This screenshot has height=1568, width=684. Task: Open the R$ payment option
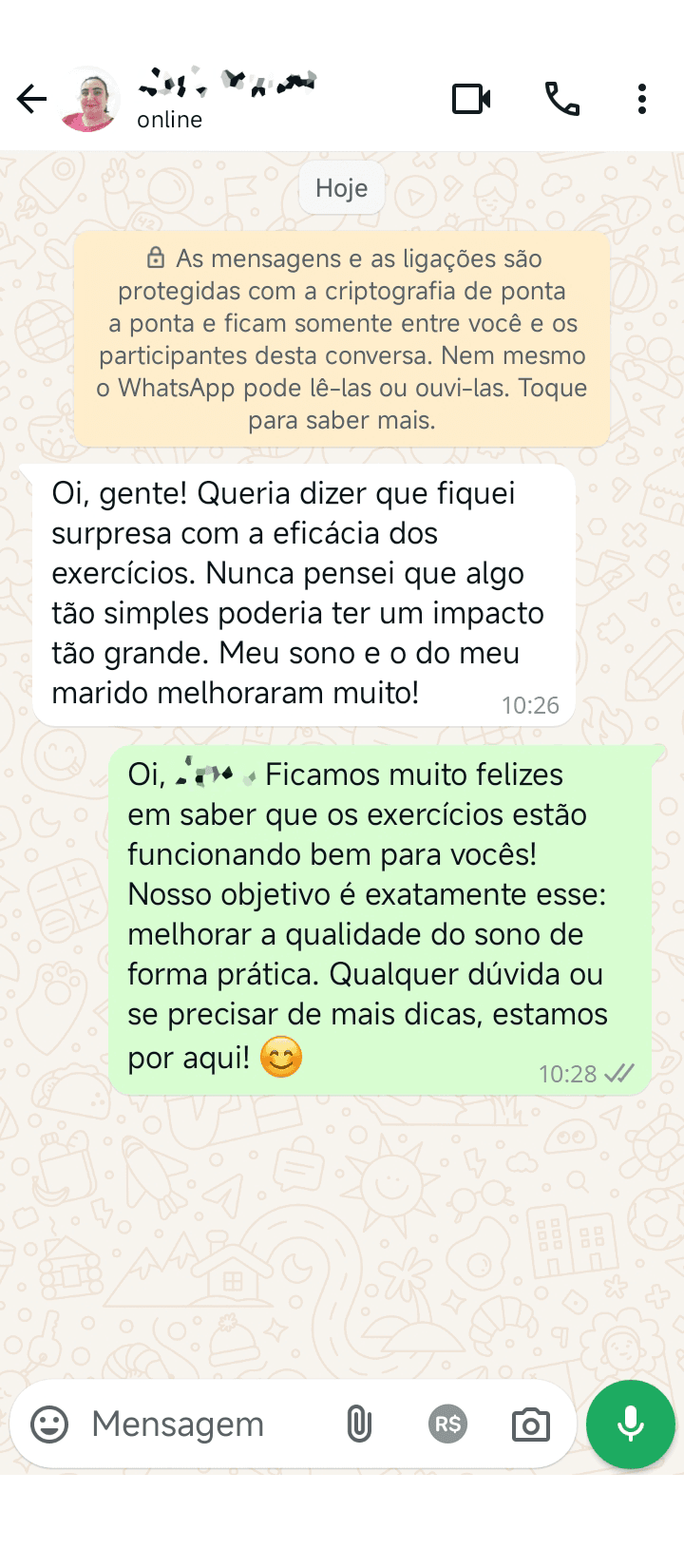pyautogui.click(x=447, y=1424)
